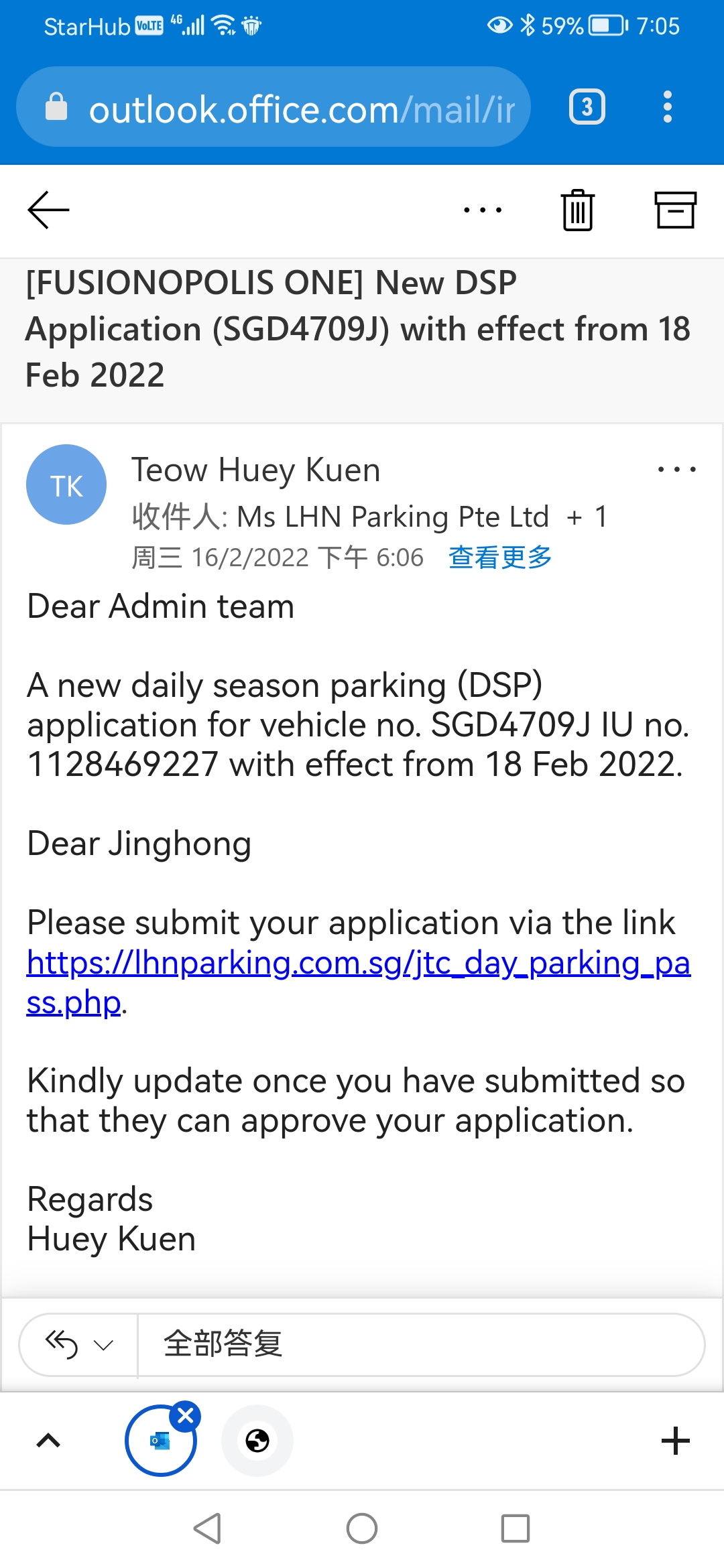Open message options beside Teow Huey Kuen
This screenshot has width=724, height=1568.
[677, 469]
